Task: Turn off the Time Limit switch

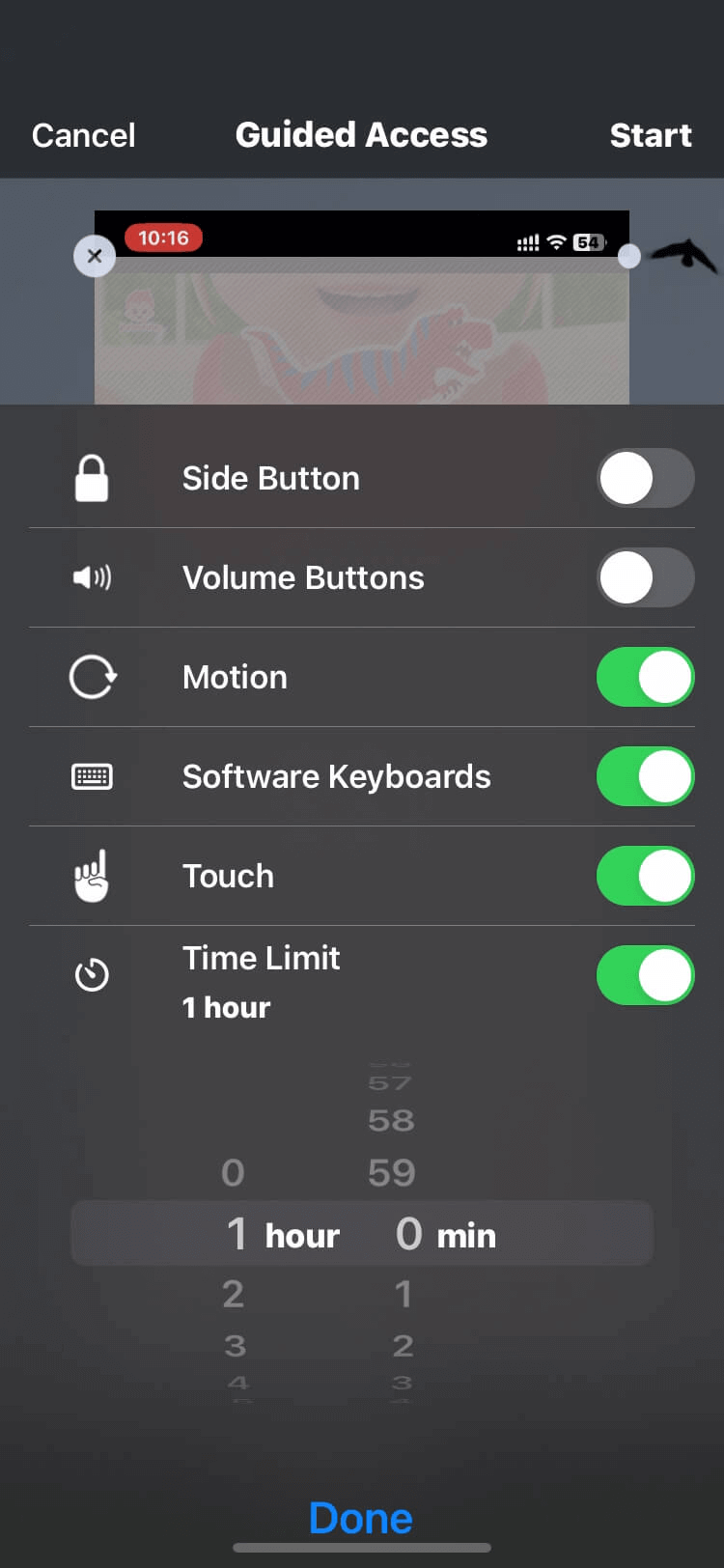Action: pos(645,974)
